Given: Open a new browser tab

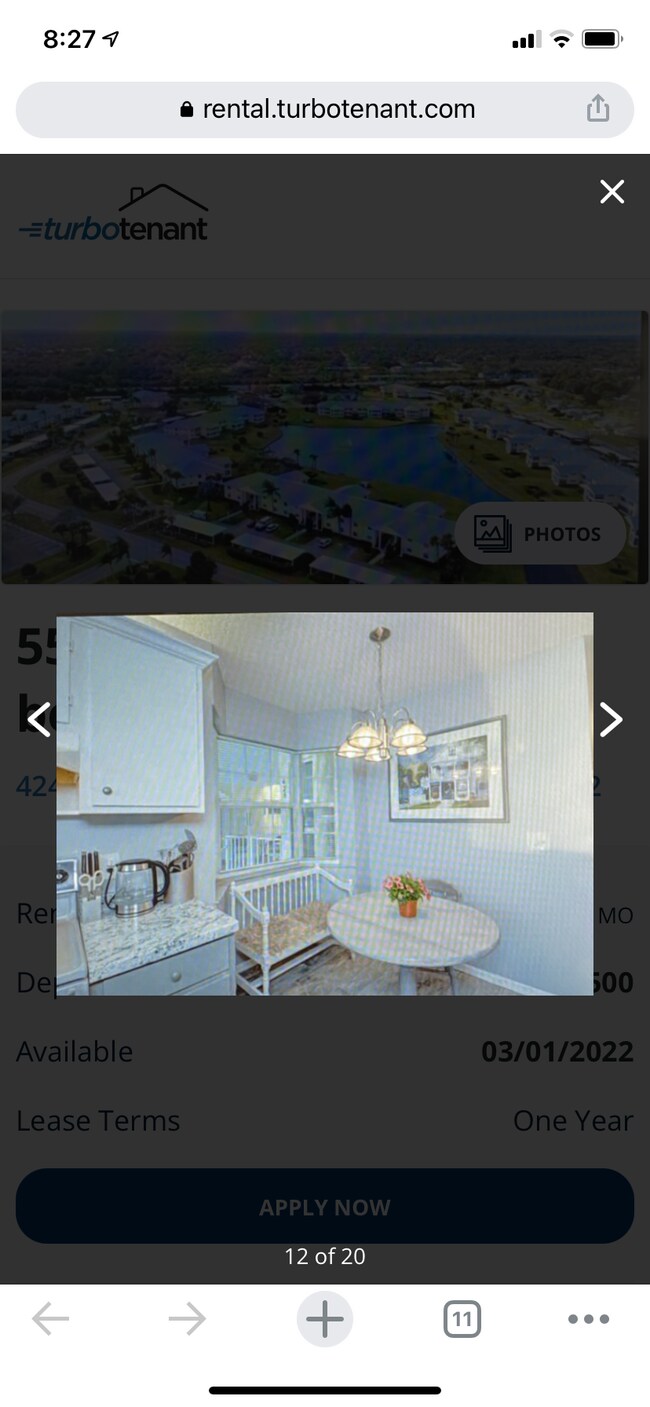Looking at the screenshot, I should pos(324,1319).
